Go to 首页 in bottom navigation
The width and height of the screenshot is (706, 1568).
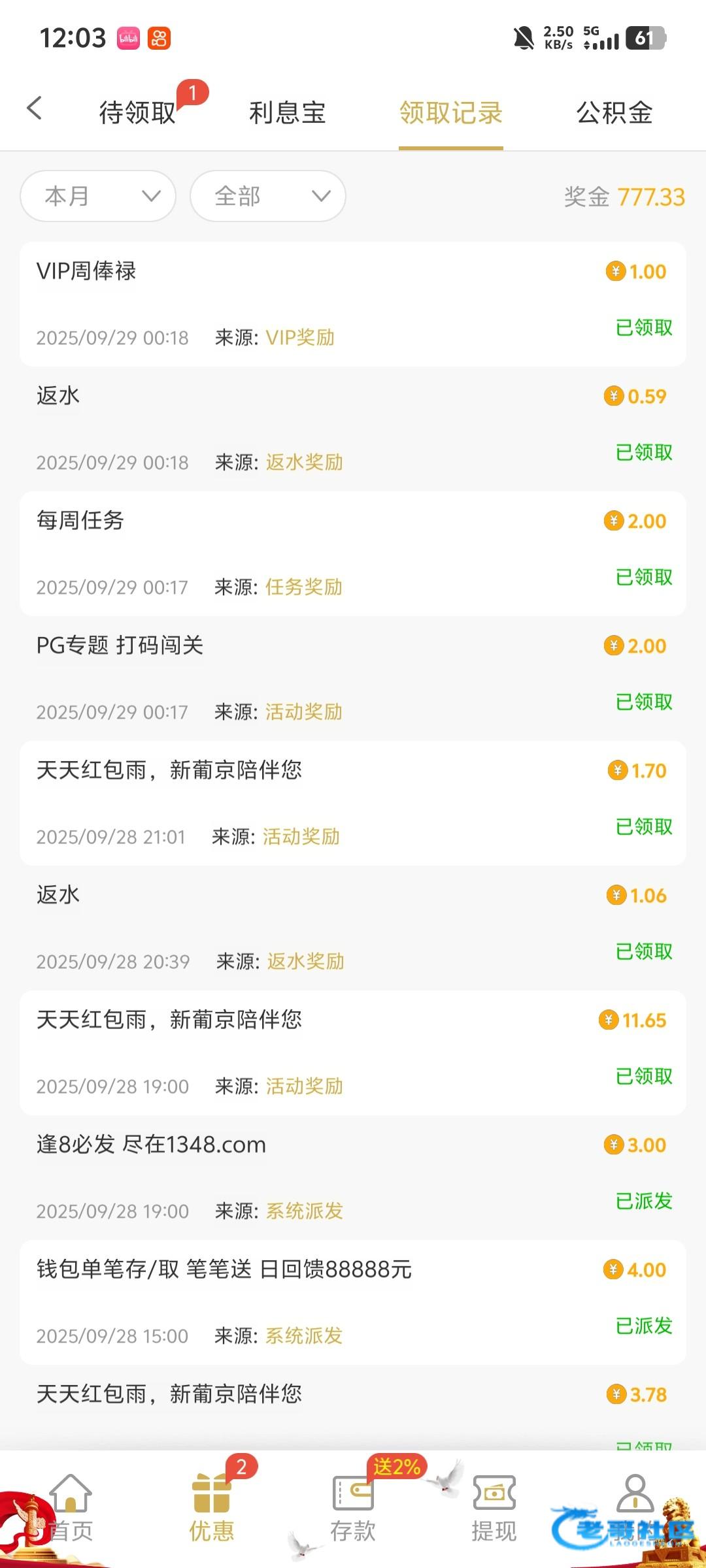click(x=71, y=1508)
